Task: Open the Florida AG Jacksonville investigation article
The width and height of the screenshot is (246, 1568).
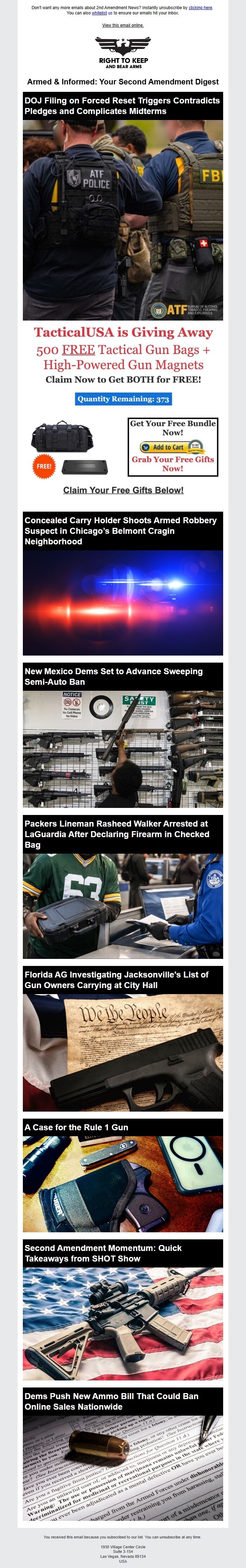Action: (116, 980)
